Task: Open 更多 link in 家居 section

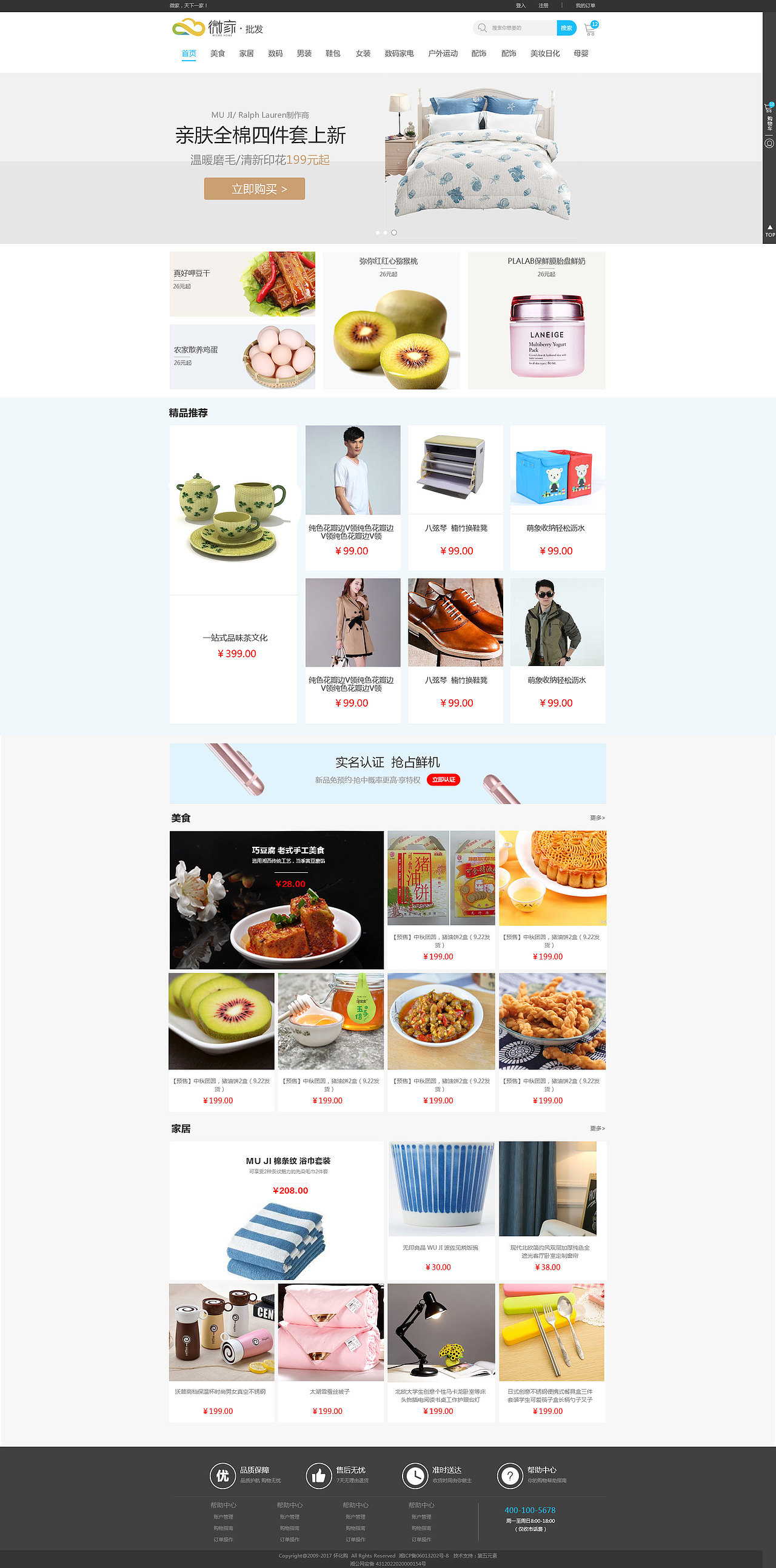Action: (597, 1128)
